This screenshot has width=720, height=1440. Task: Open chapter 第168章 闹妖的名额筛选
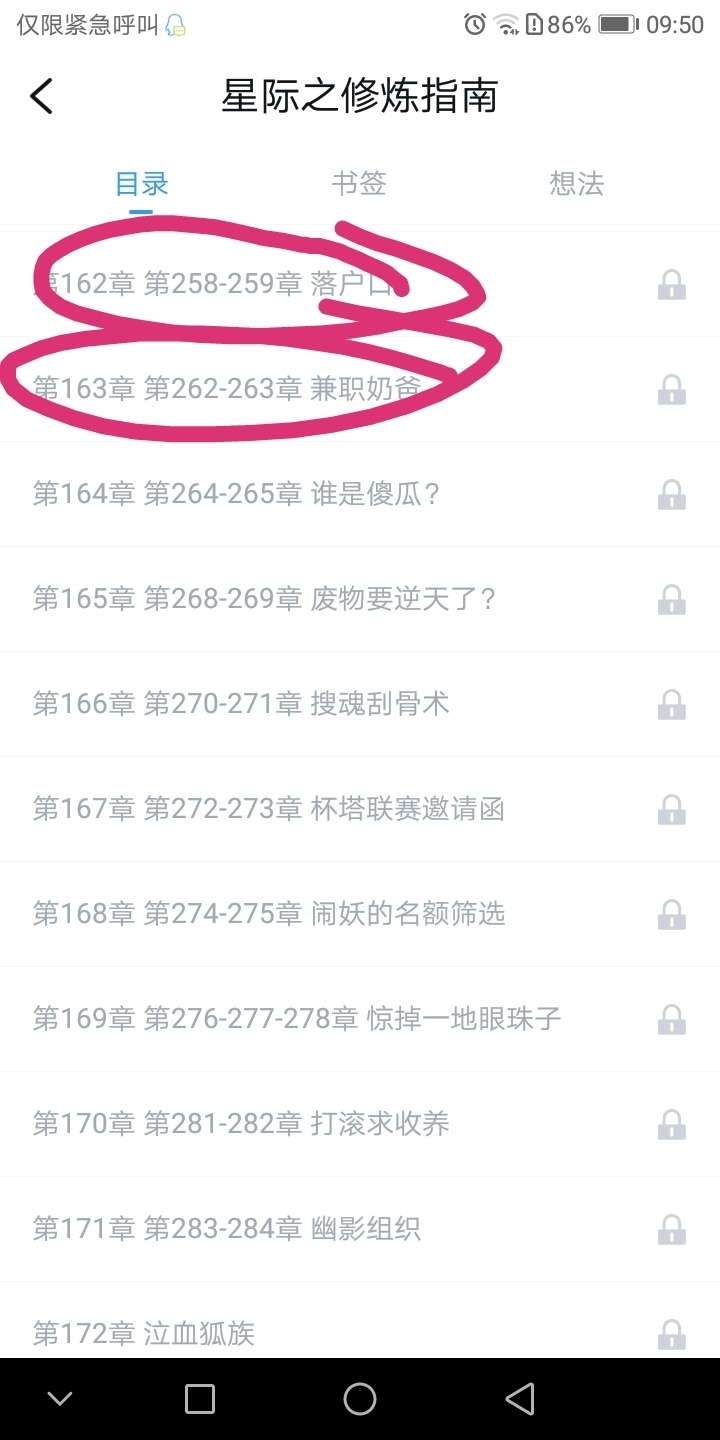(x=269, y=914)
